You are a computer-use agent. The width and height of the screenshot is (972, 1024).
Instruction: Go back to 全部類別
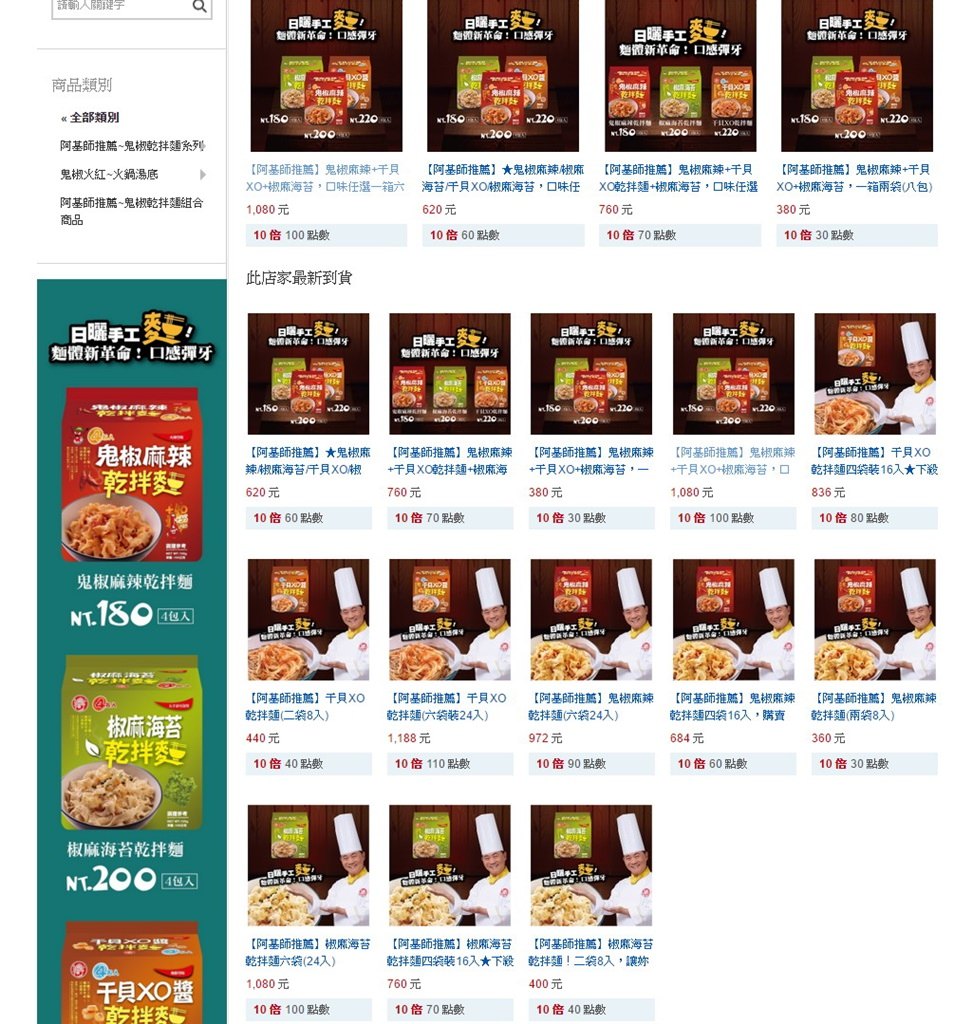click(94, 118)
